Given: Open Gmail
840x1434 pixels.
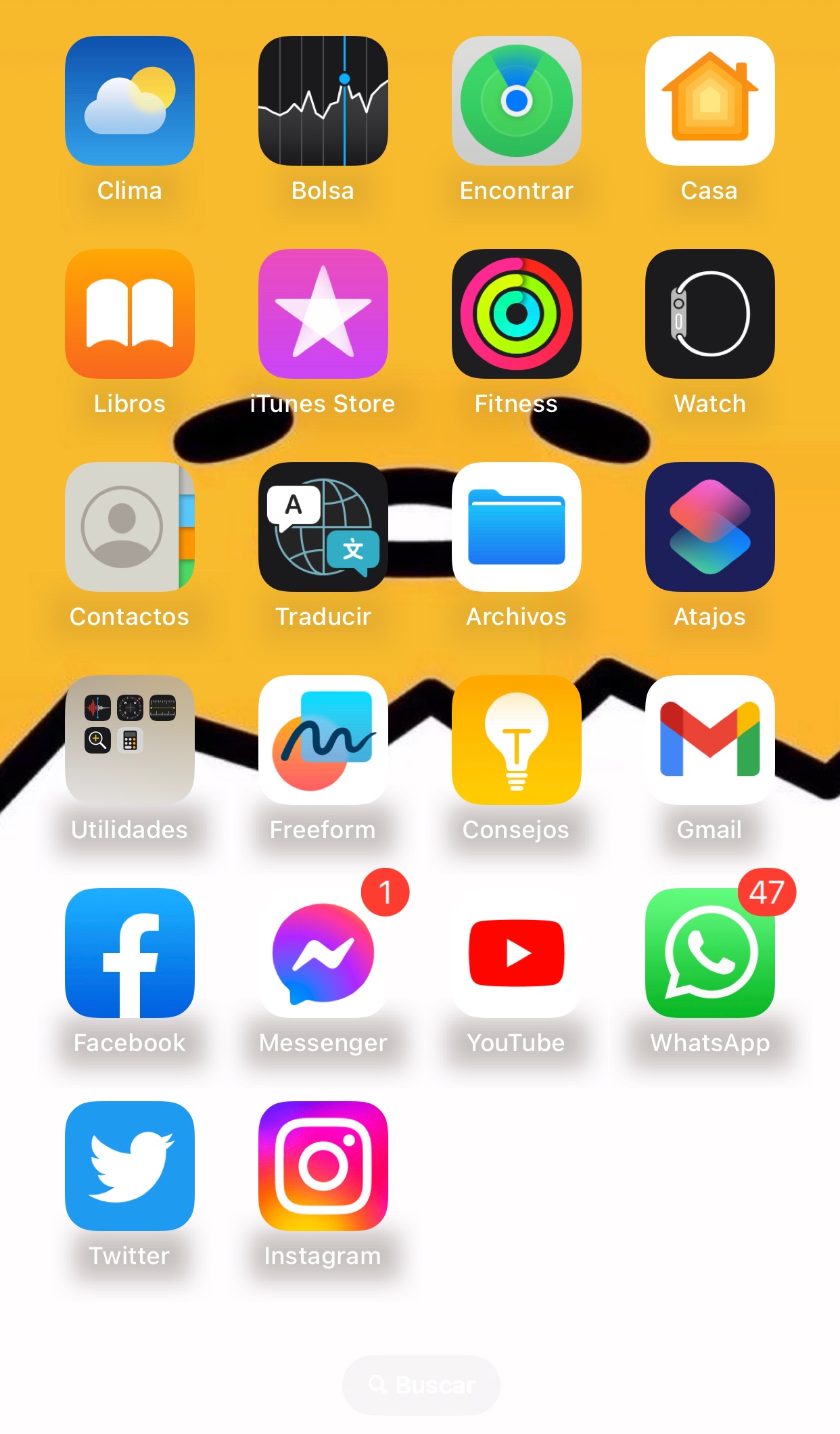Looking at the screenshot, I should click(x=709, y=740).
